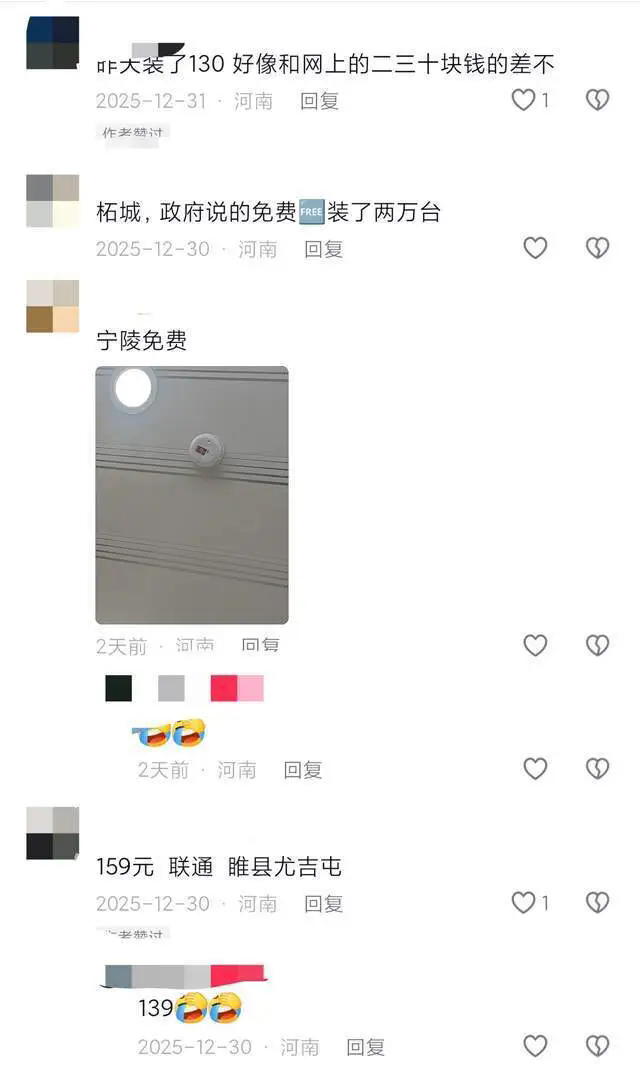Like the 139 reply
Image resolution: width=640 pixels, height=1073 pixels.
535,1046
